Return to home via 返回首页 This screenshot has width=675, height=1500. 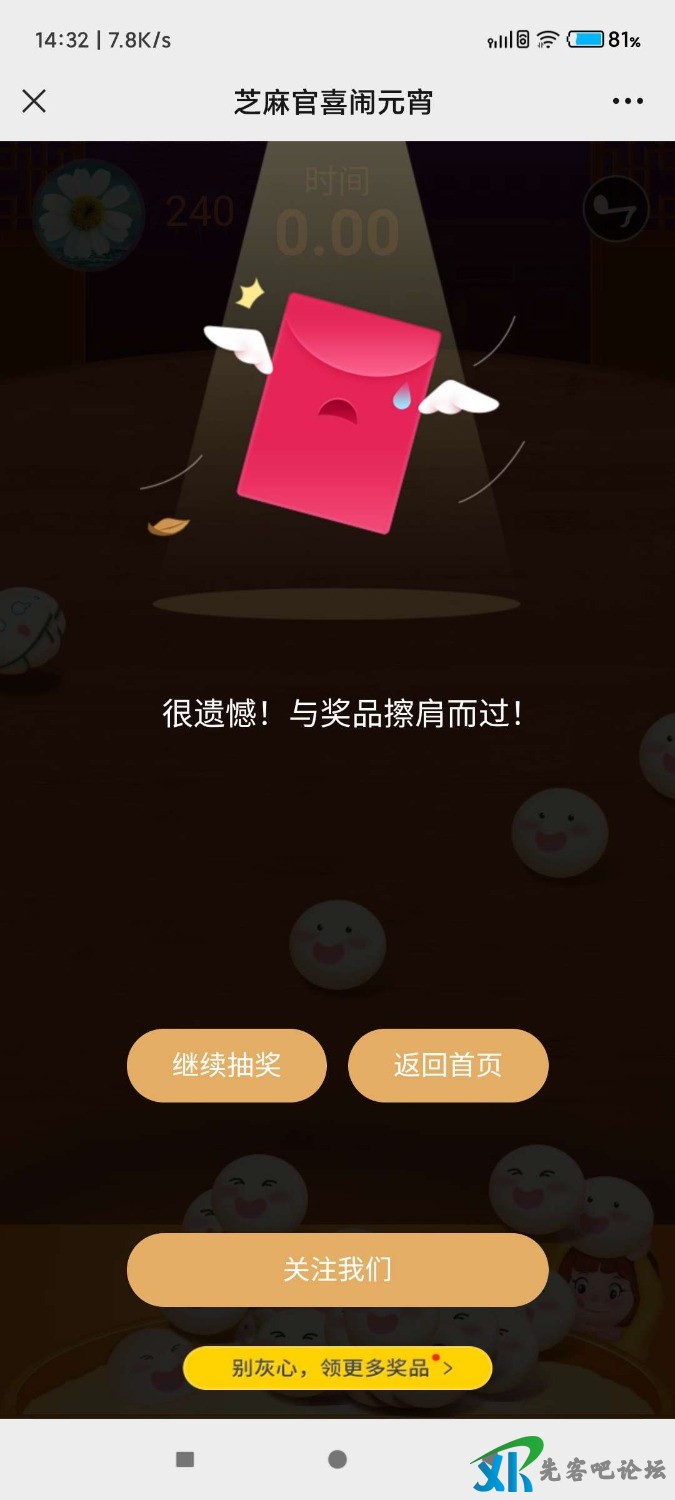click(448, 1065)
